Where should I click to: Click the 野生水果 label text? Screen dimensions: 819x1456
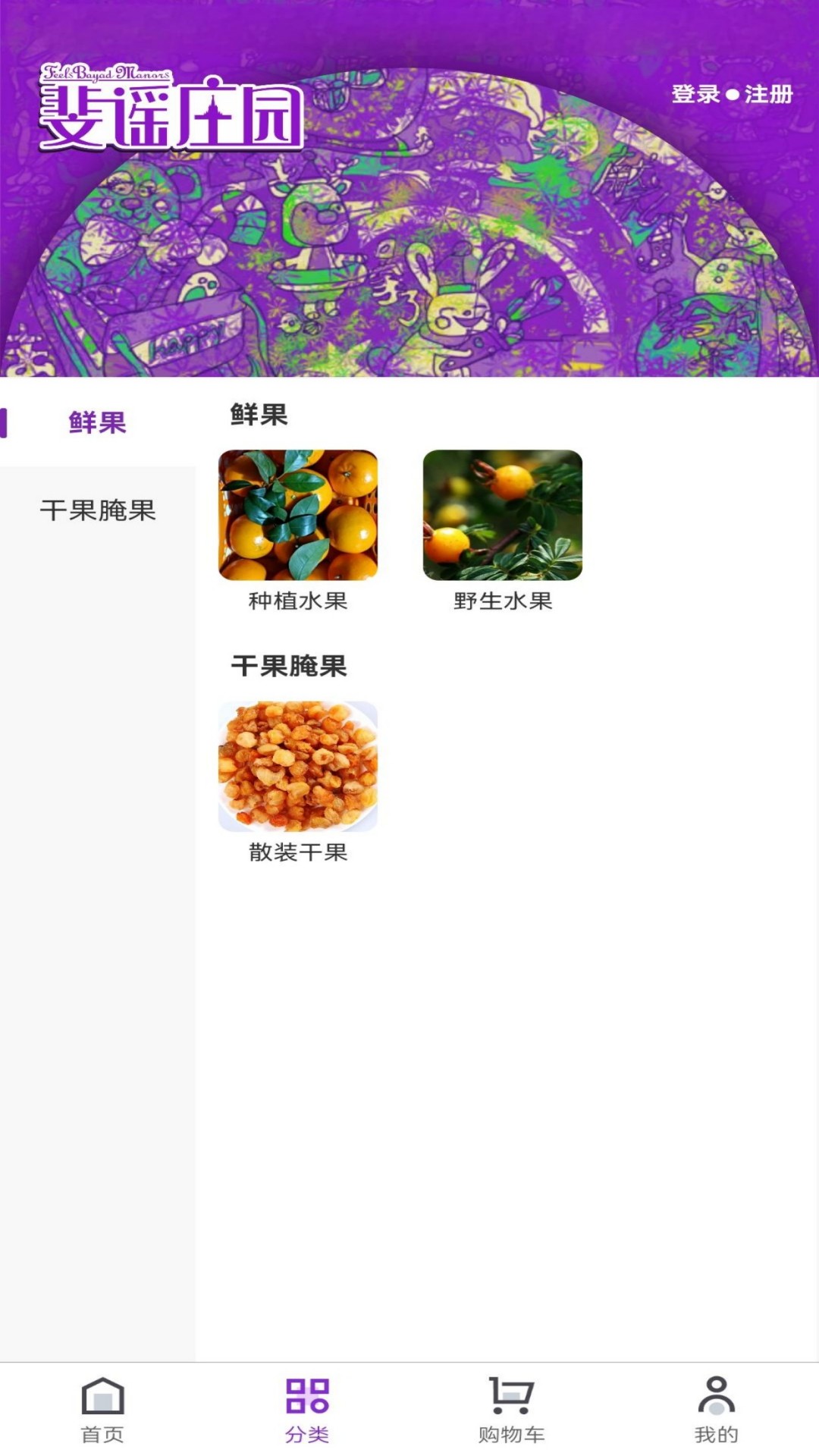click(x=503, y=601)
